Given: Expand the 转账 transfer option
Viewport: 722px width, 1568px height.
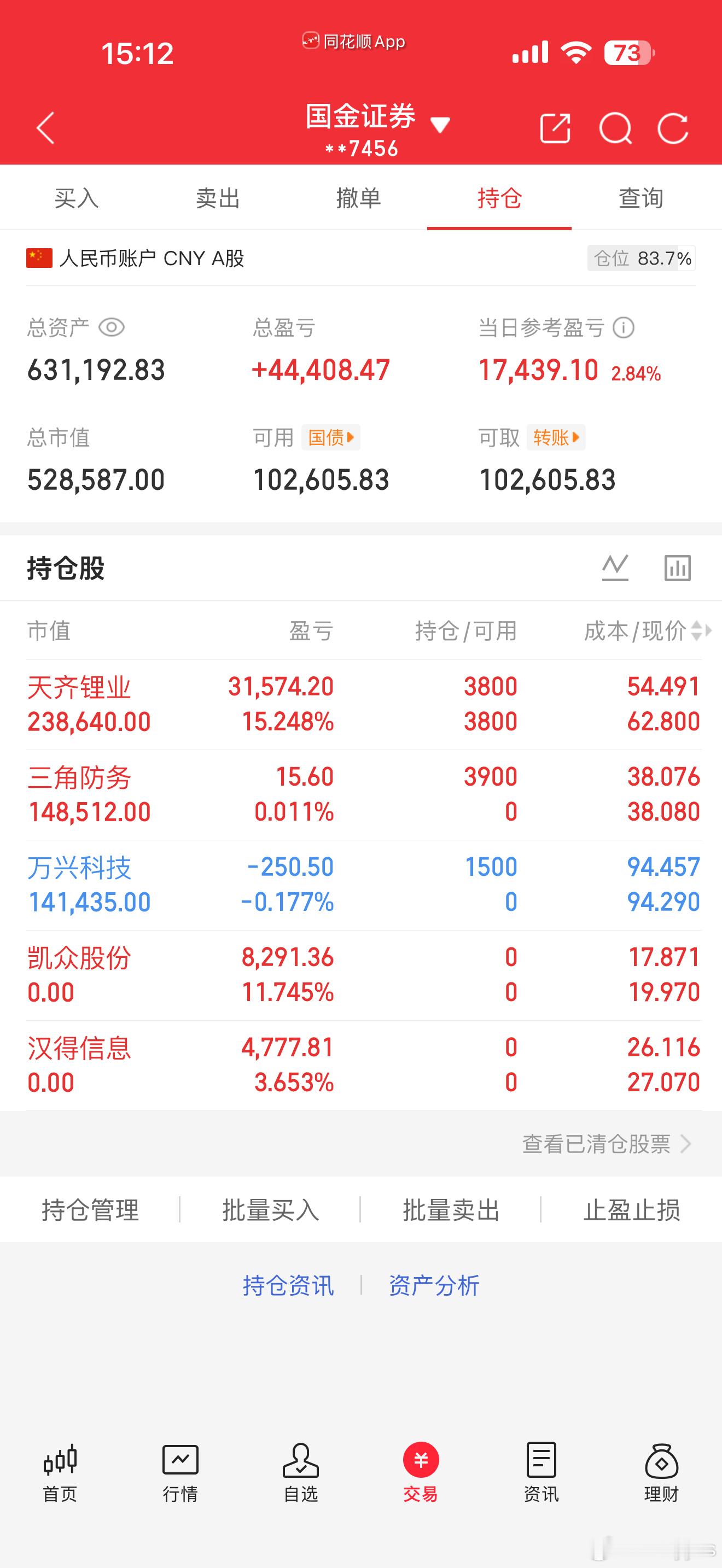Looking at the screenshot, I should pos(555,438).
